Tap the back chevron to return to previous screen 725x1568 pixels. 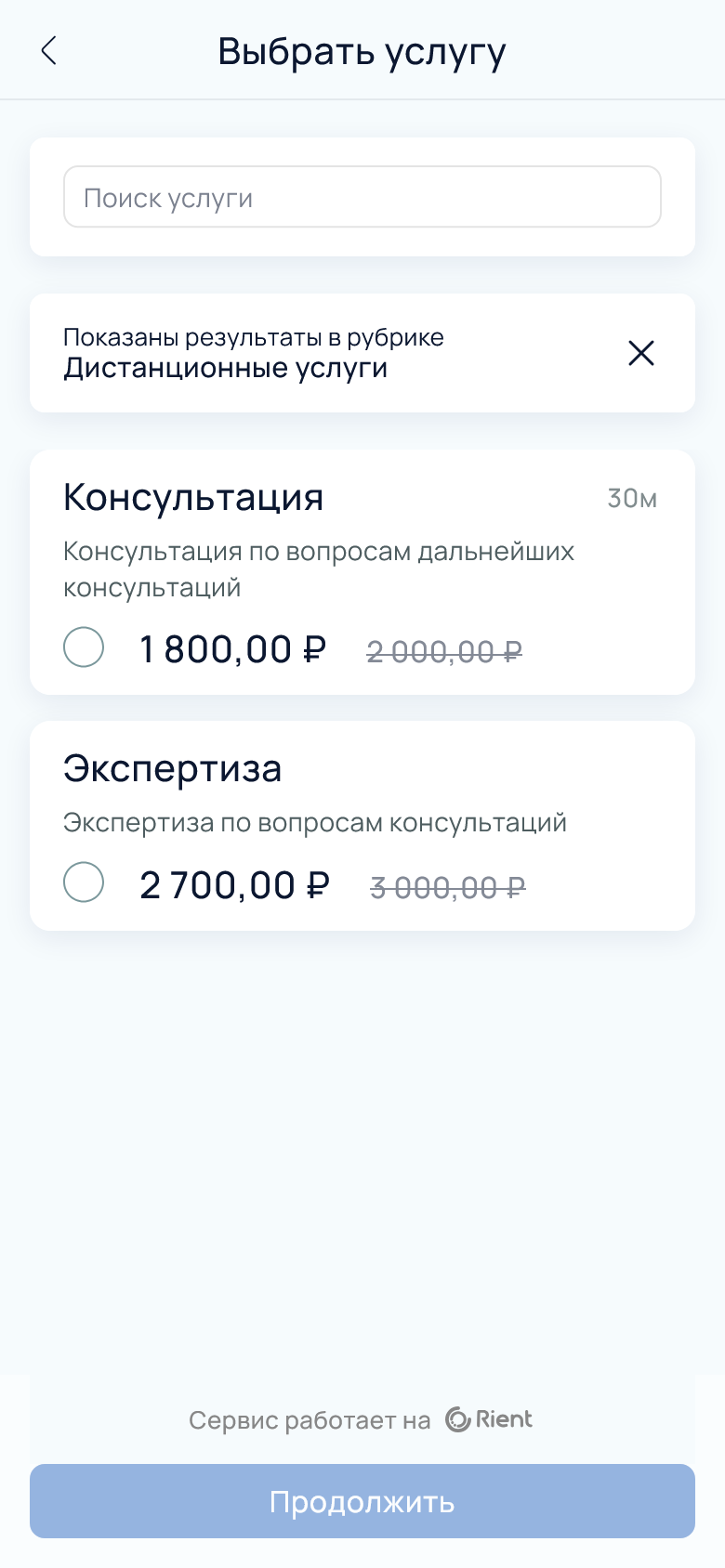48,51
